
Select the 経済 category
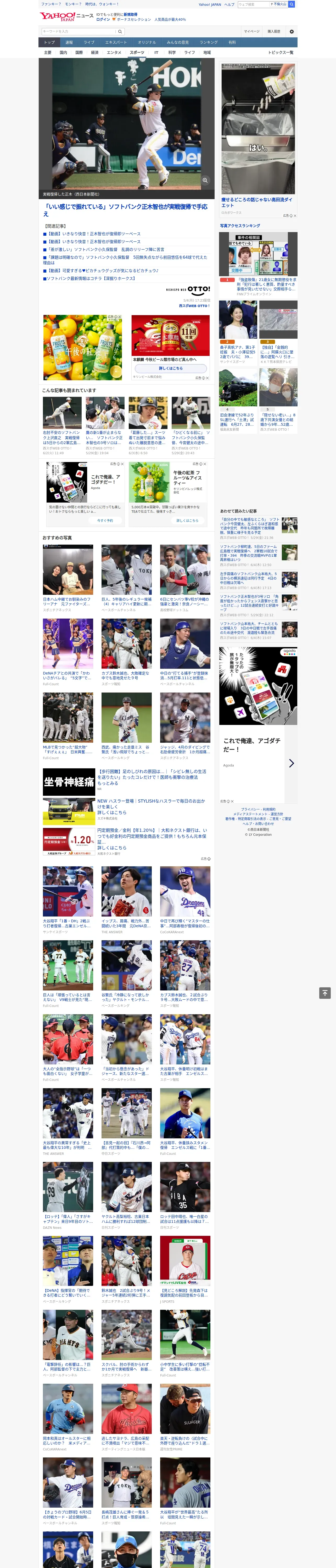94,52
